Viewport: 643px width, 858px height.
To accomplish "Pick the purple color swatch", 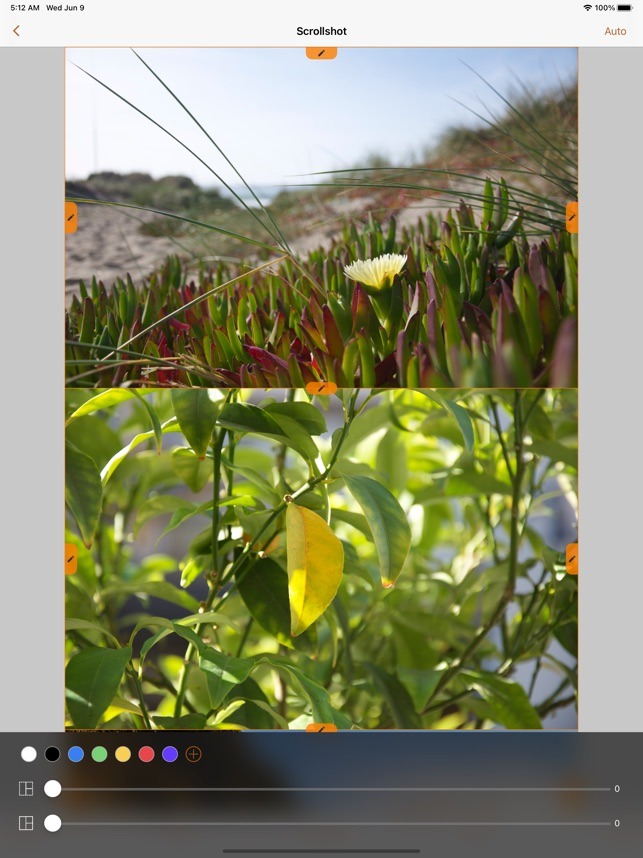I will click(x=170, y=754).
